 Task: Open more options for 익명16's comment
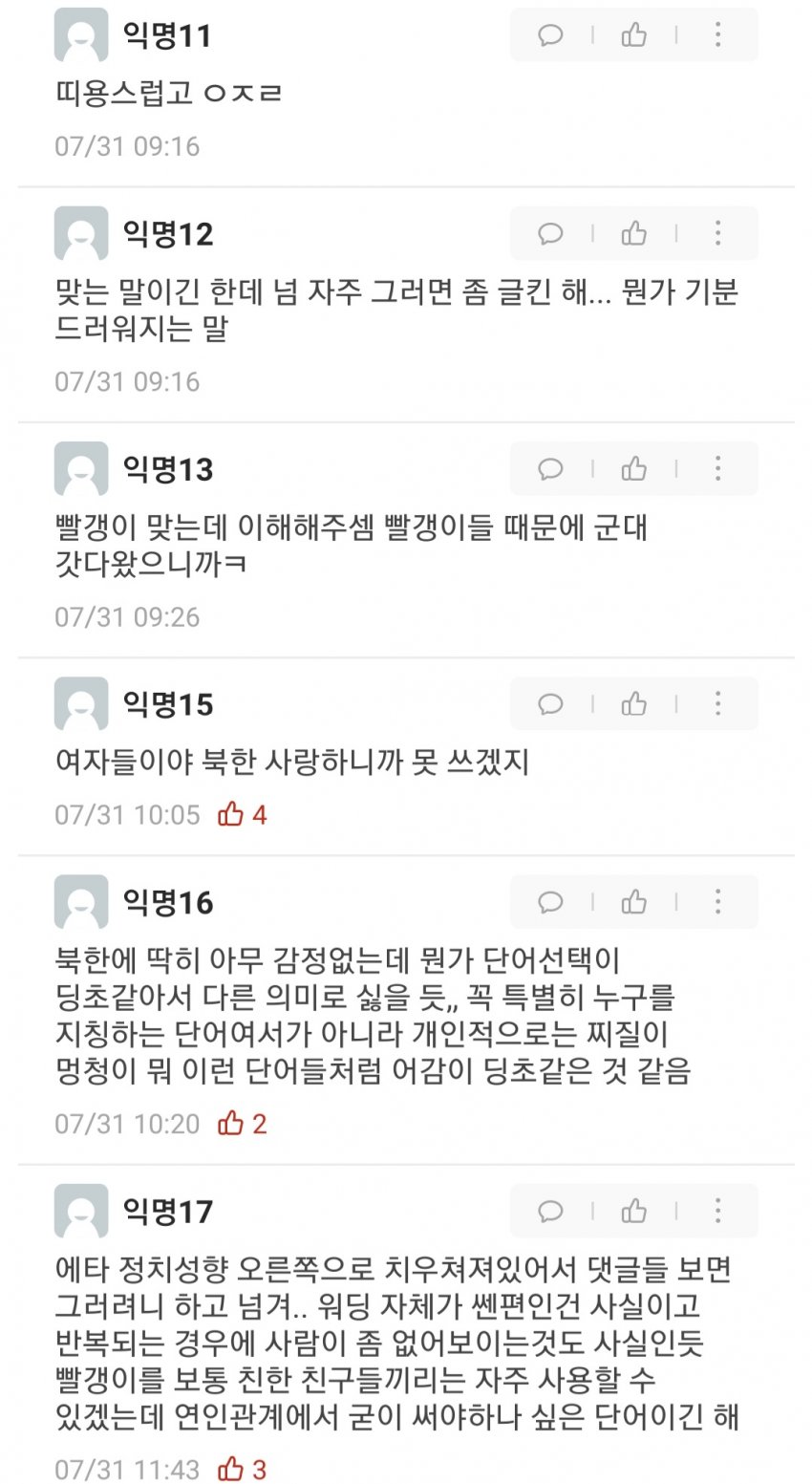click(x=717, y=902)
